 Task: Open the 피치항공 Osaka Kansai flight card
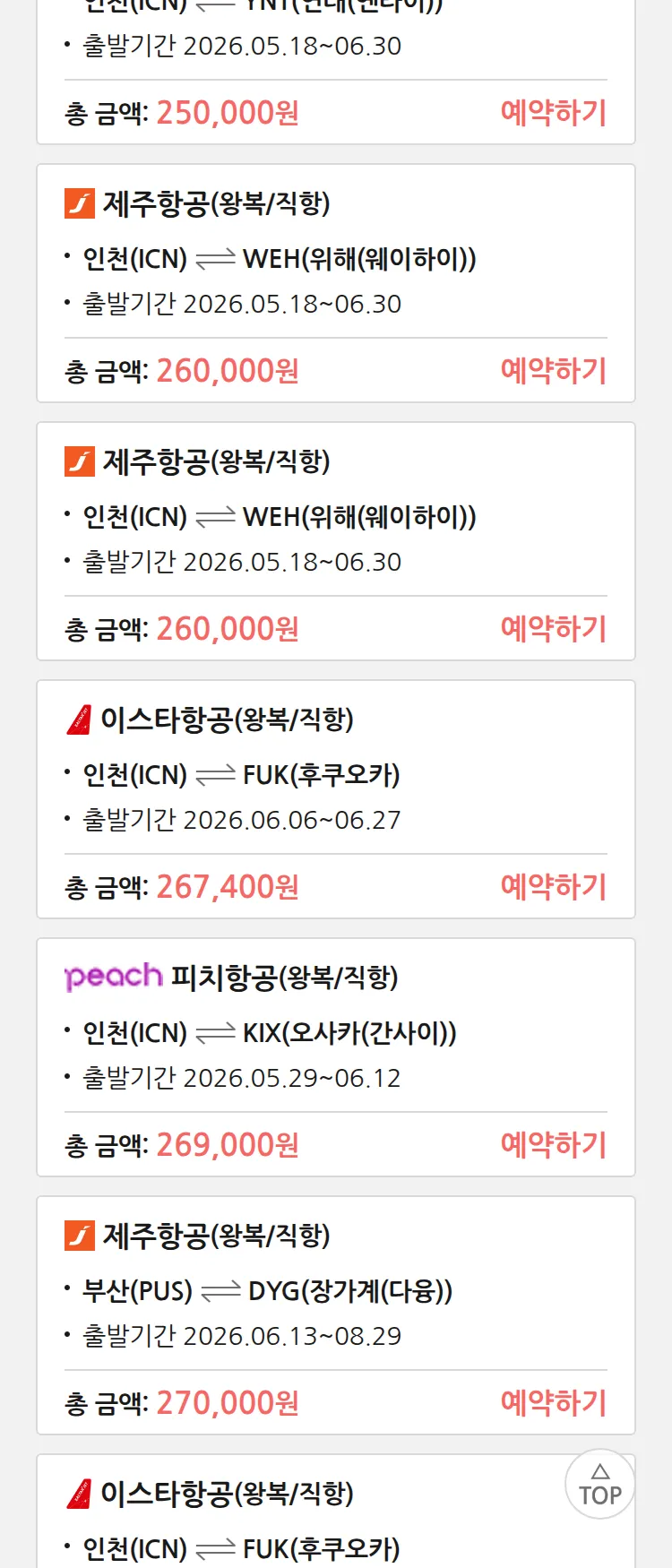click(x=336, y=1057)
